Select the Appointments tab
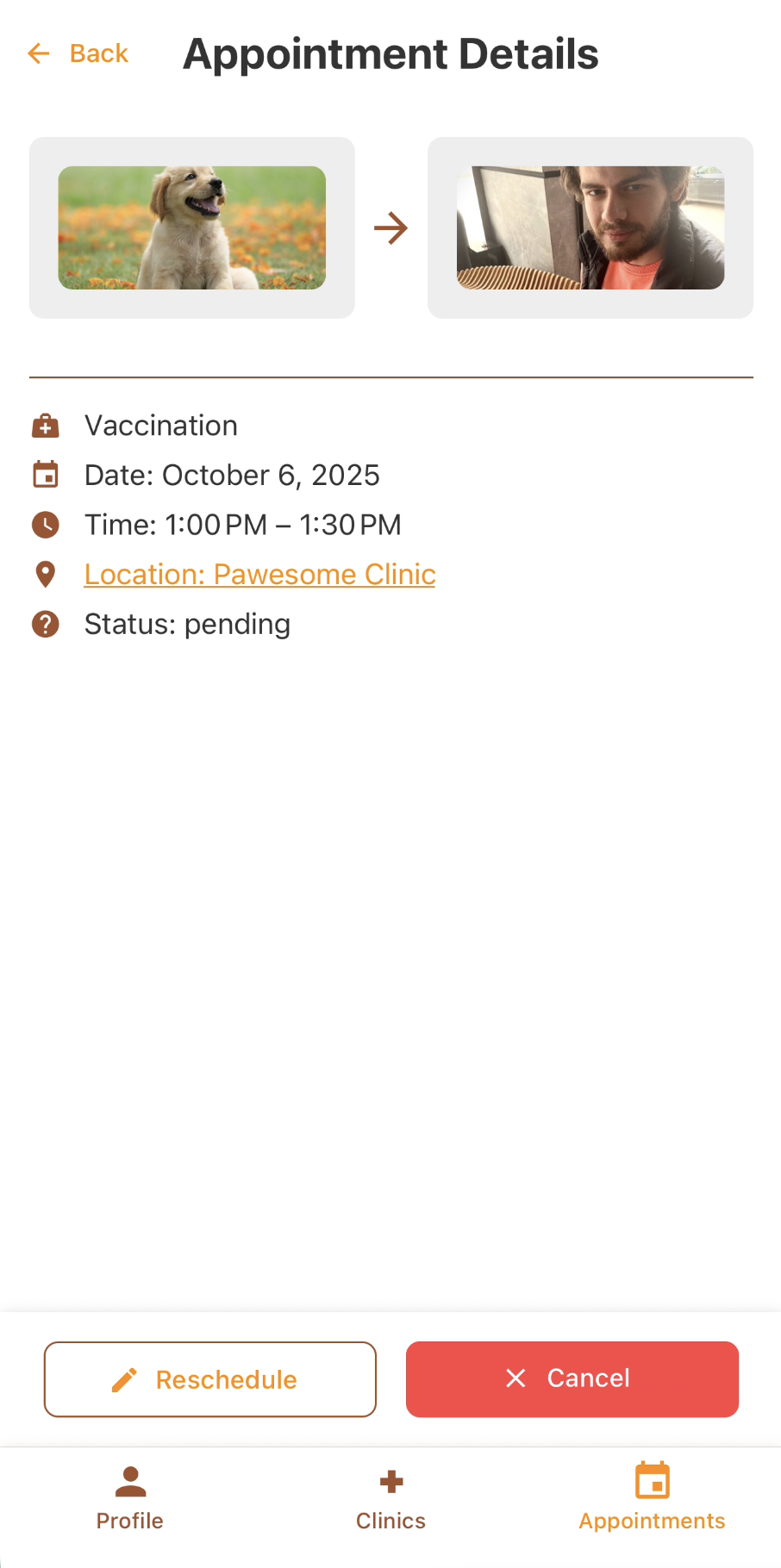 pyautogui.click(x=652, y=1499)
